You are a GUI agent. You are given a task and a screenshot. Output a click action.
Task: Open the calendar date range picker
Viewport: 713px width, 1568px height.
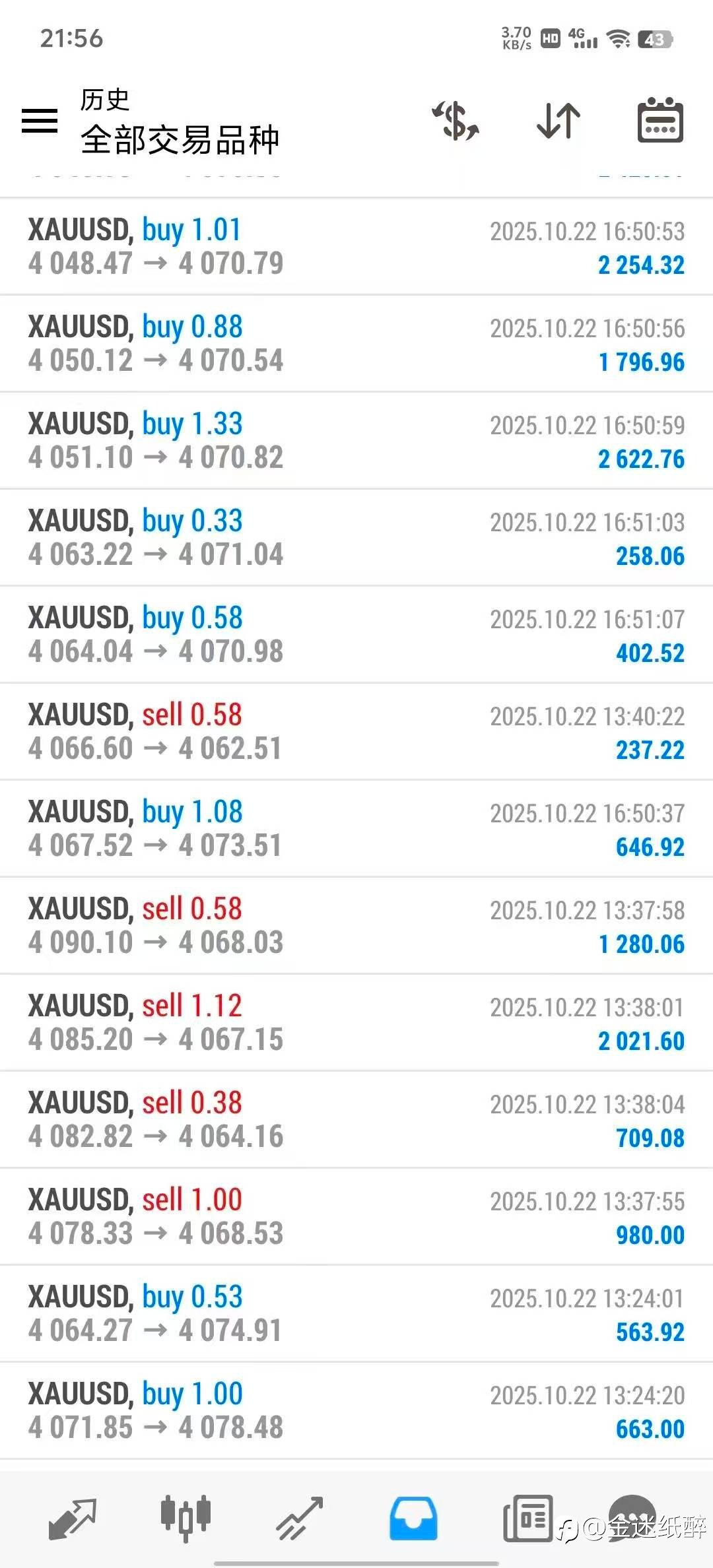coord(660,121)
